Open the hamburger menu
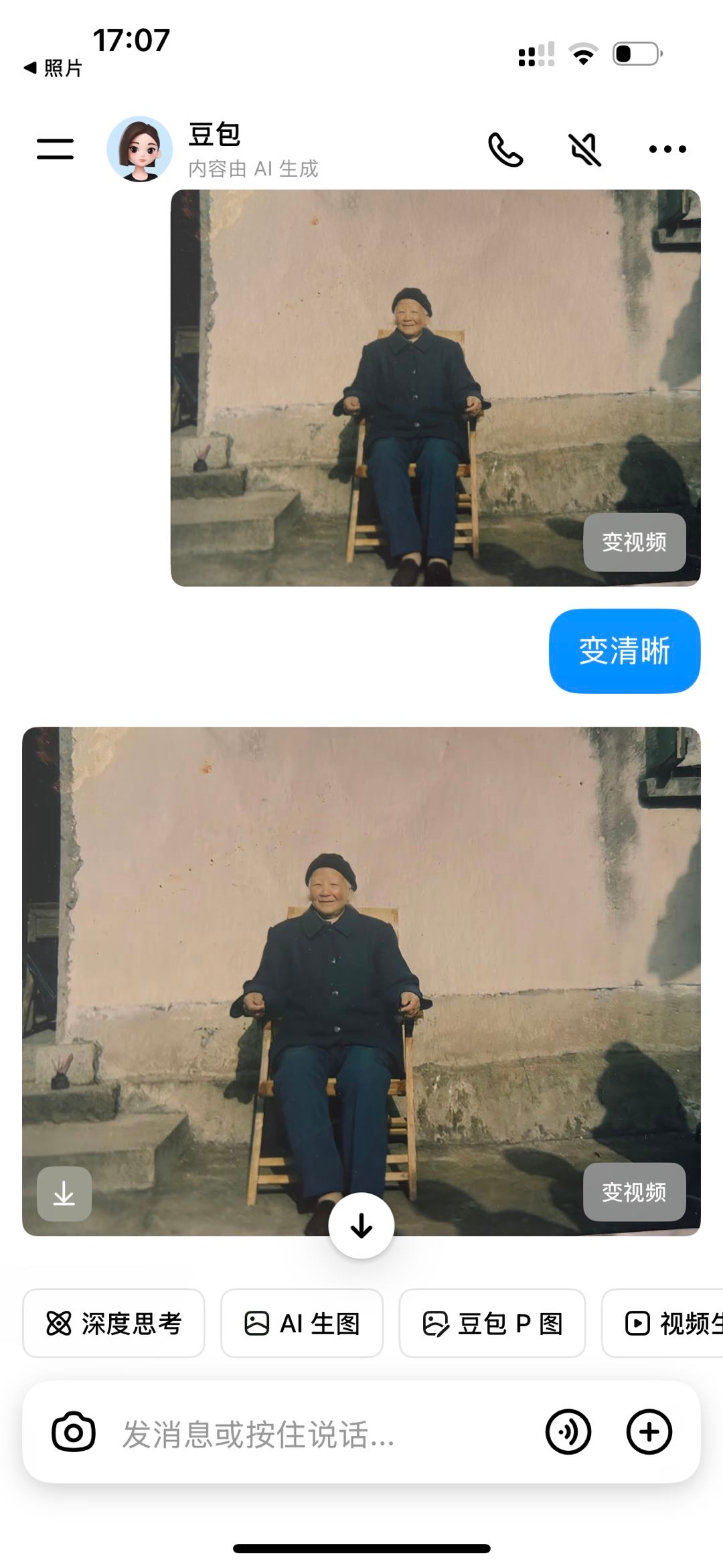723x1568 pixels. click(55, 149)
